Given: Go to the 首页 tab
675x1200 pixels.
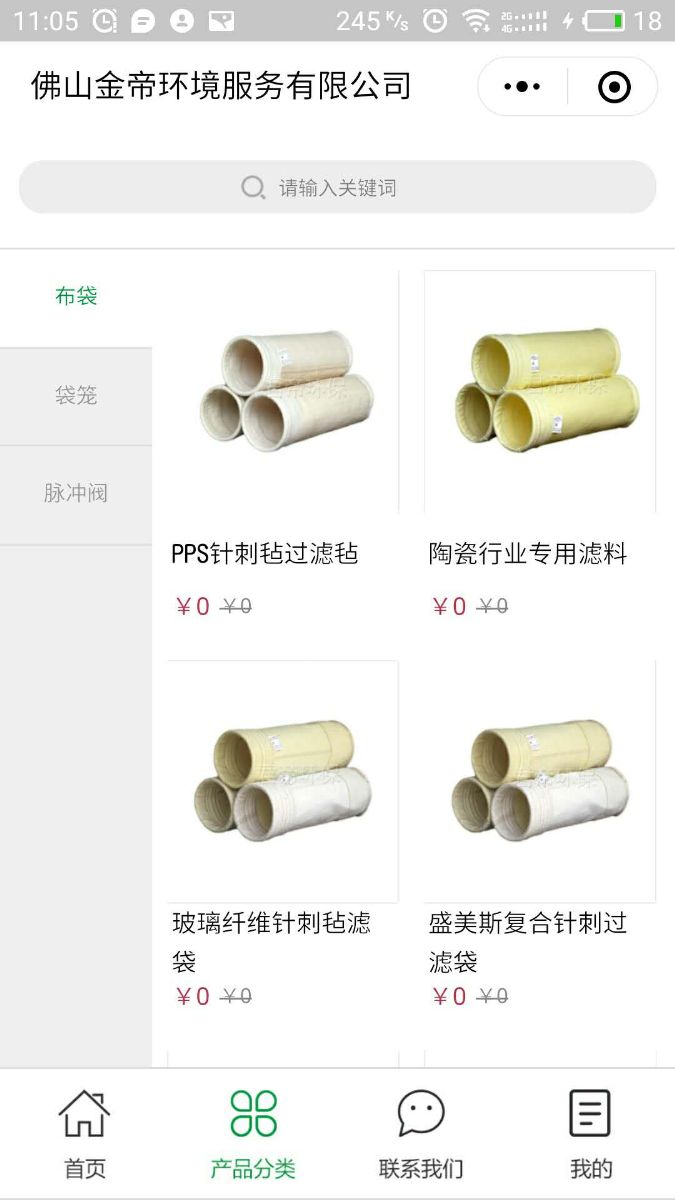Looking at the screenshot, I should coord(84,1134).
